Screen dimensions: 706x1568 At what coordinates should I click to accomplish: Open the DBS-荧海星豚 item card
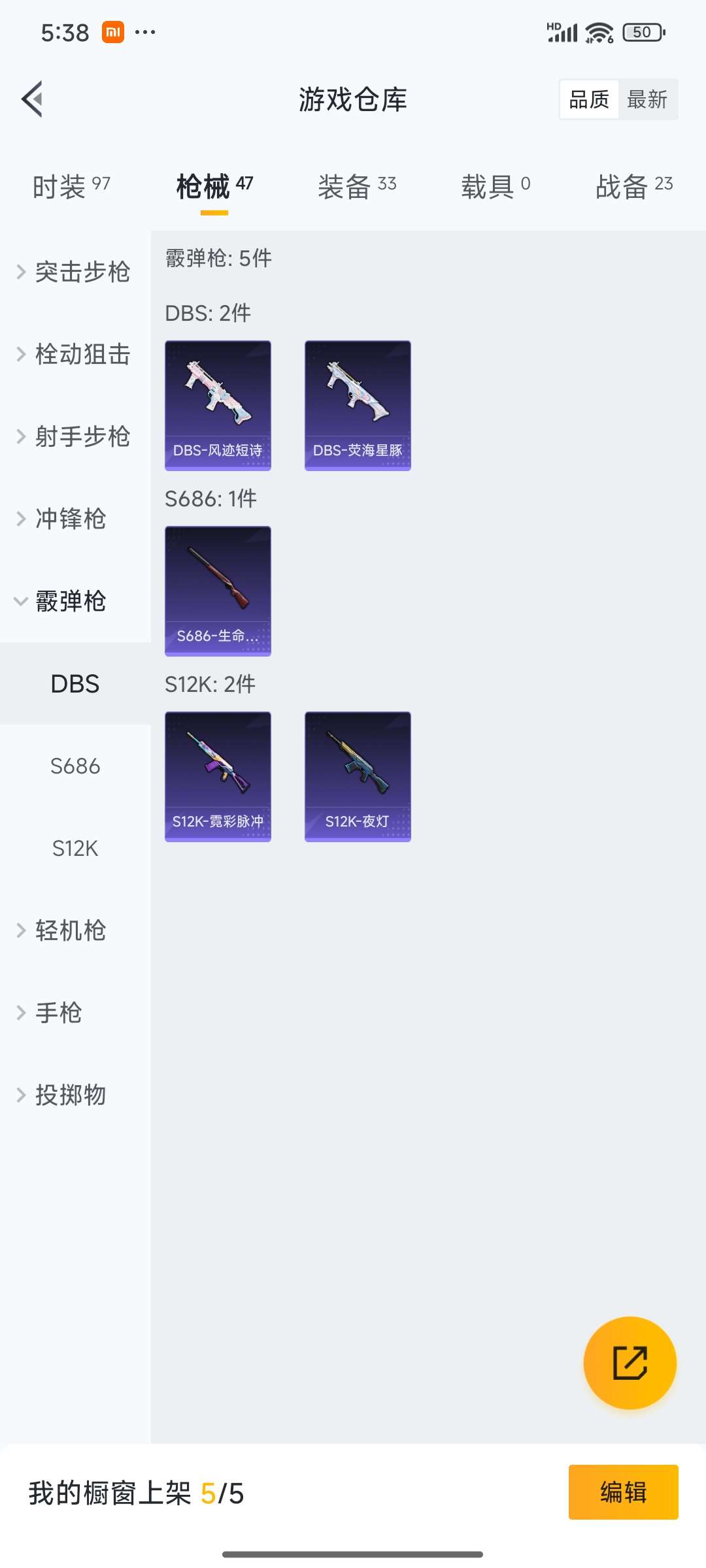358,405
